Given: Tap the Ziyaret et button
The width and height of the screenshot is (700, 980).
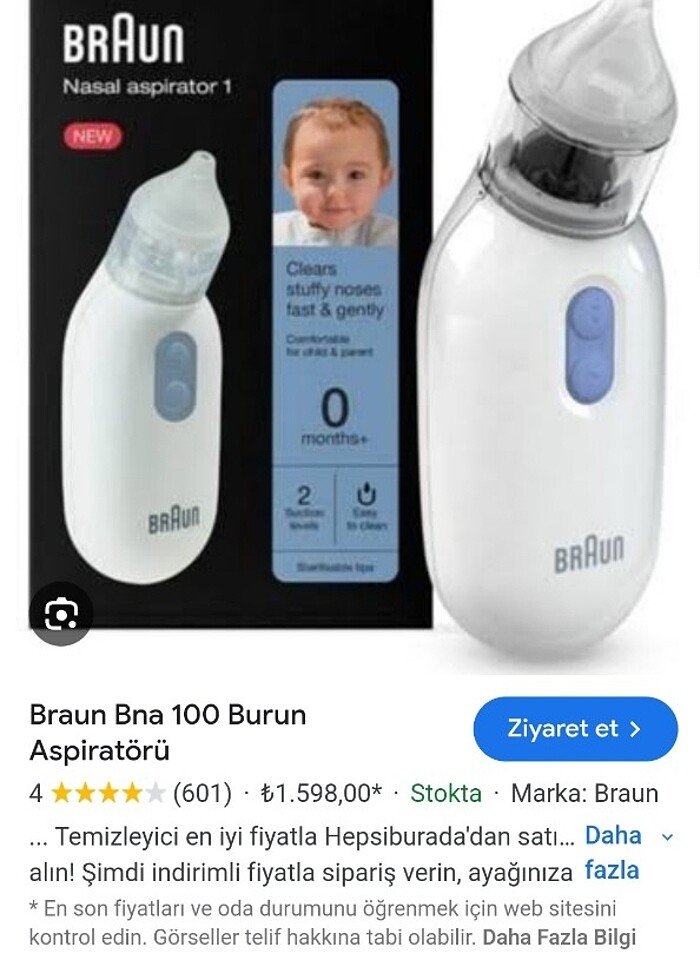Looking at the screenshot, I should click(575, 729).
